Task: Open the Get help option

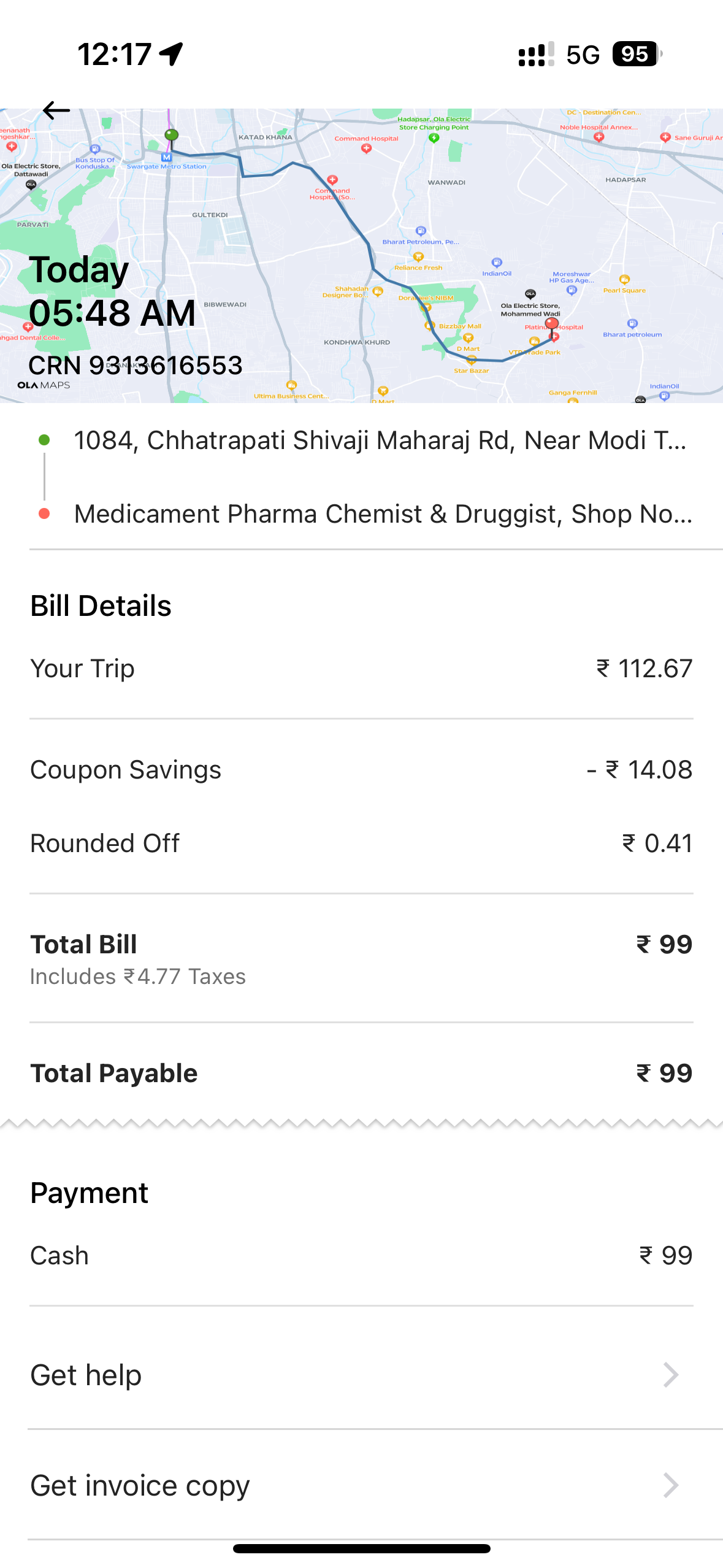Action: [x=362, y=1375]
